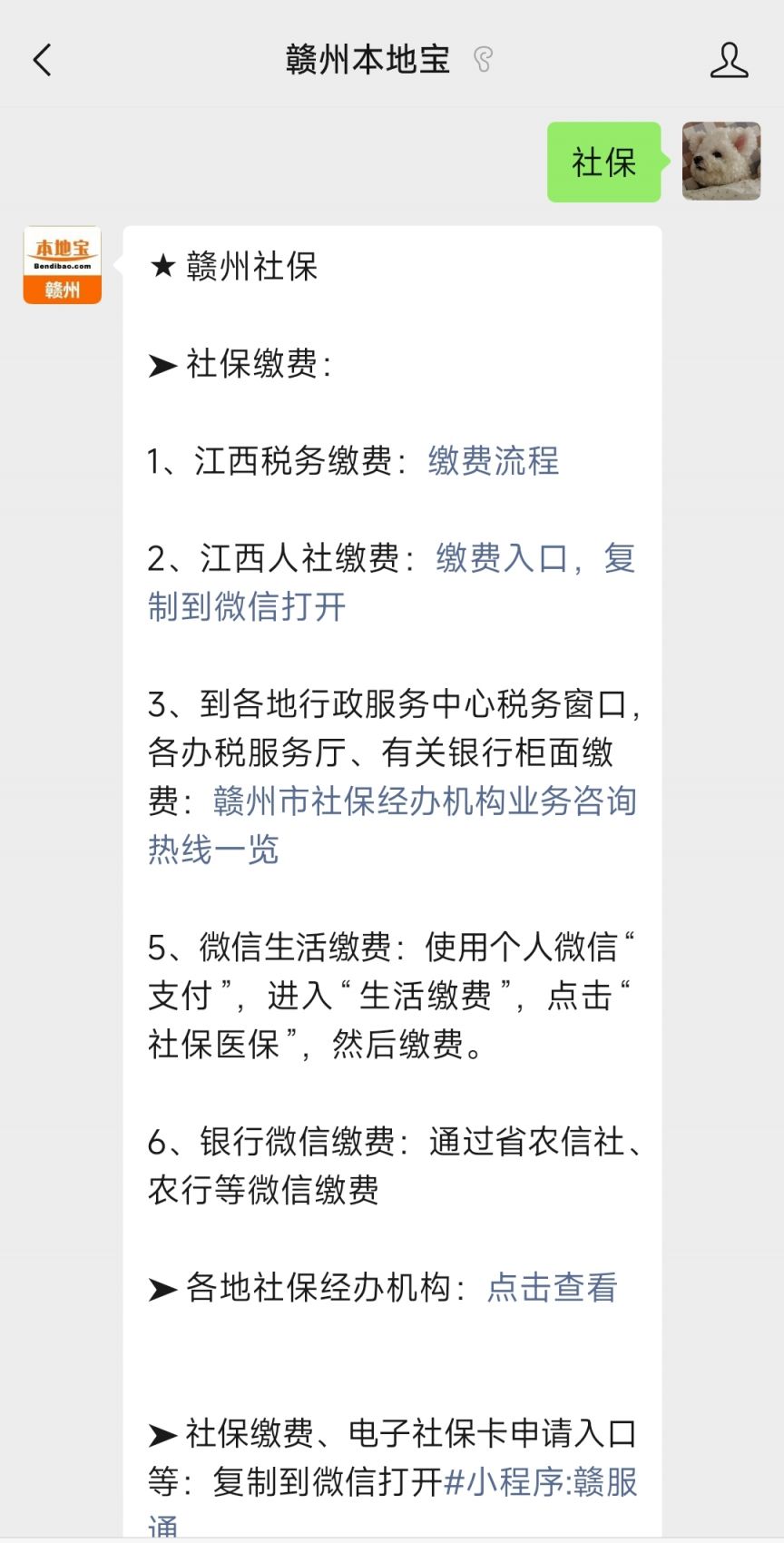Tap the 赣州本地宝 account avatar
Image resolution: width=784 pixels, height=1543 pixels.
63,265
